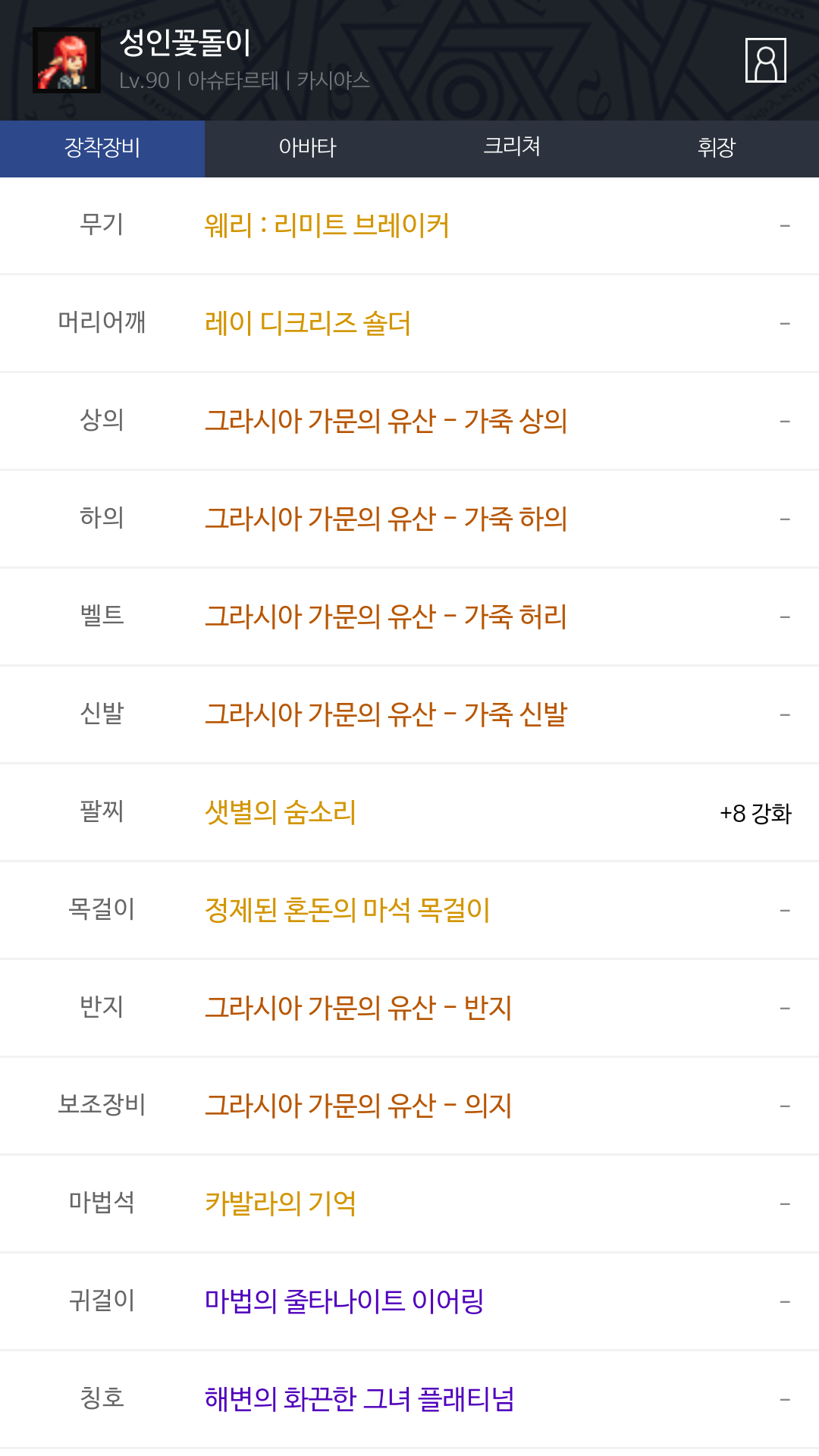This screenshot has width=819, height=1456.
Task: Open title 해변의 화끈한 그녀 플래티넘
Action: [x=359, y=1399]
